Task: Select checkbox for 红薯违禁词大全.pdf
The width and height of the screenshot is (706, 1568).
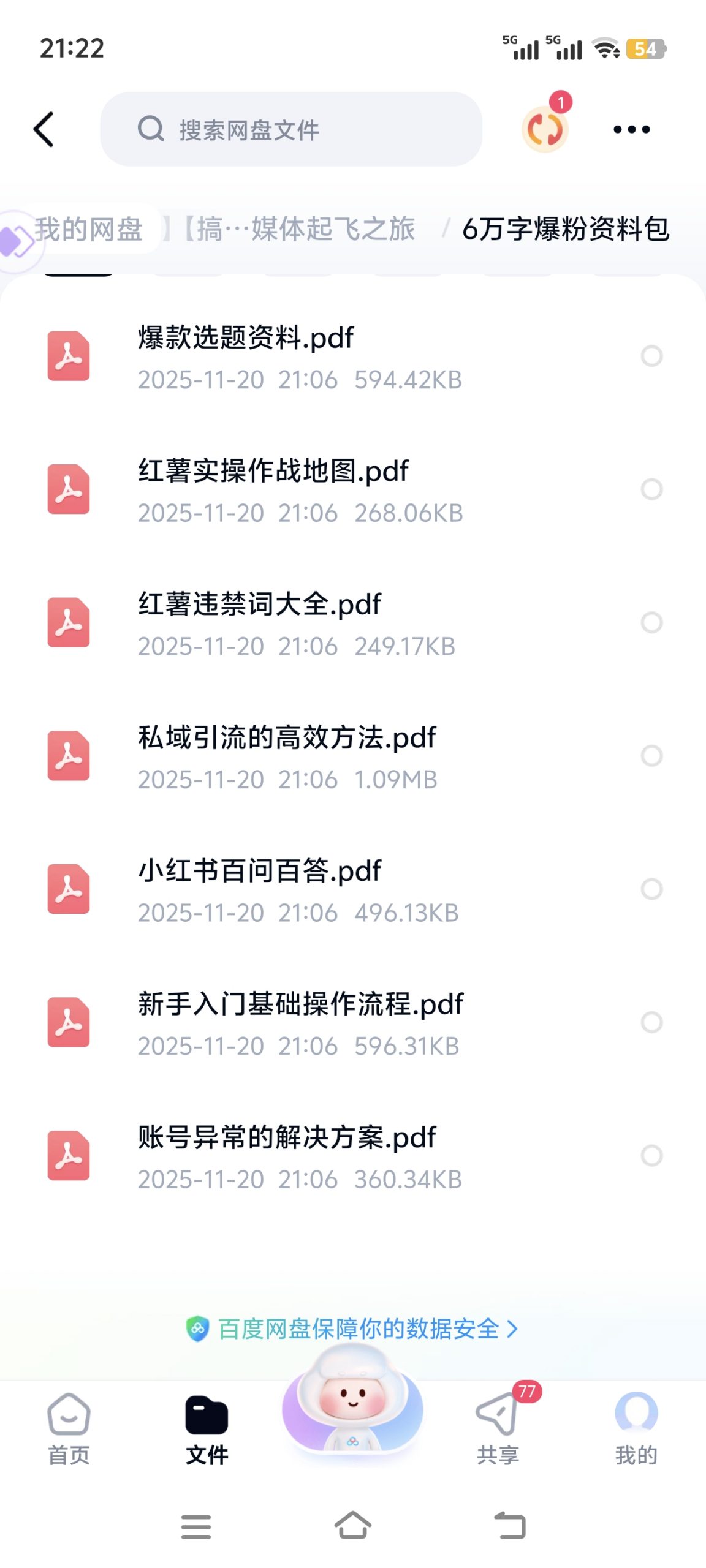Action: [651, 622]
